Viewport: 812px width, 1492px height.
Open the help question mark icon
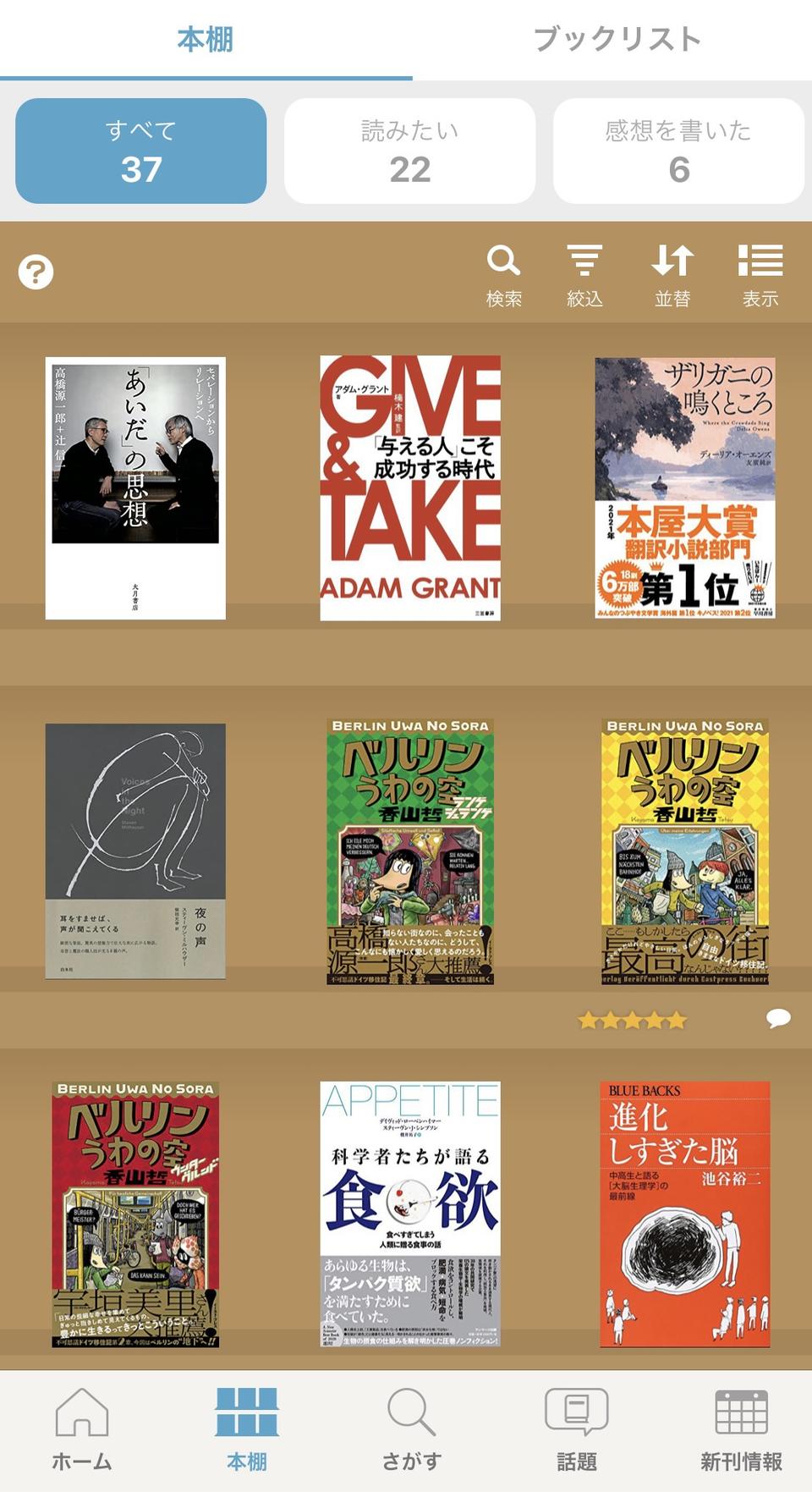(36, 273)
